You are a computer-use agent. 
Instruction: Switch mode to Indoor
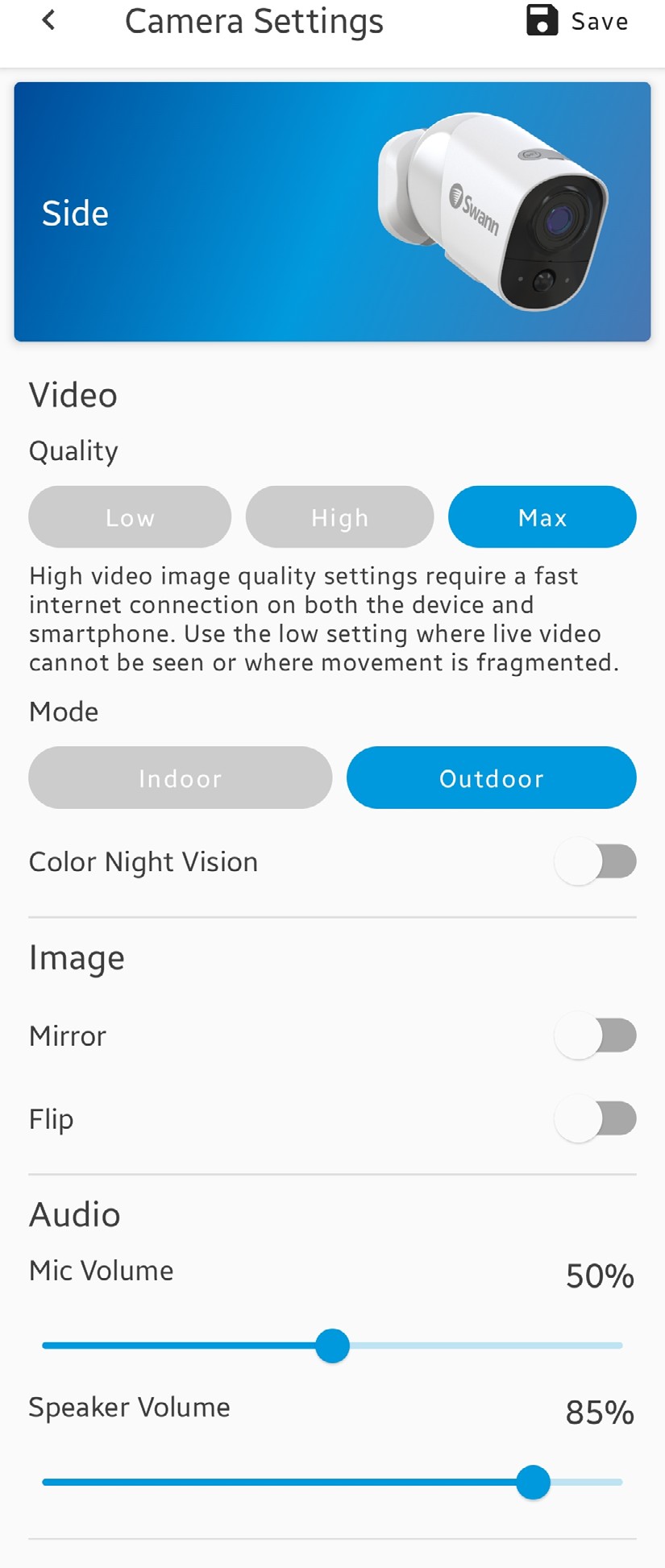pyautogui.click(x=180, y=778)
